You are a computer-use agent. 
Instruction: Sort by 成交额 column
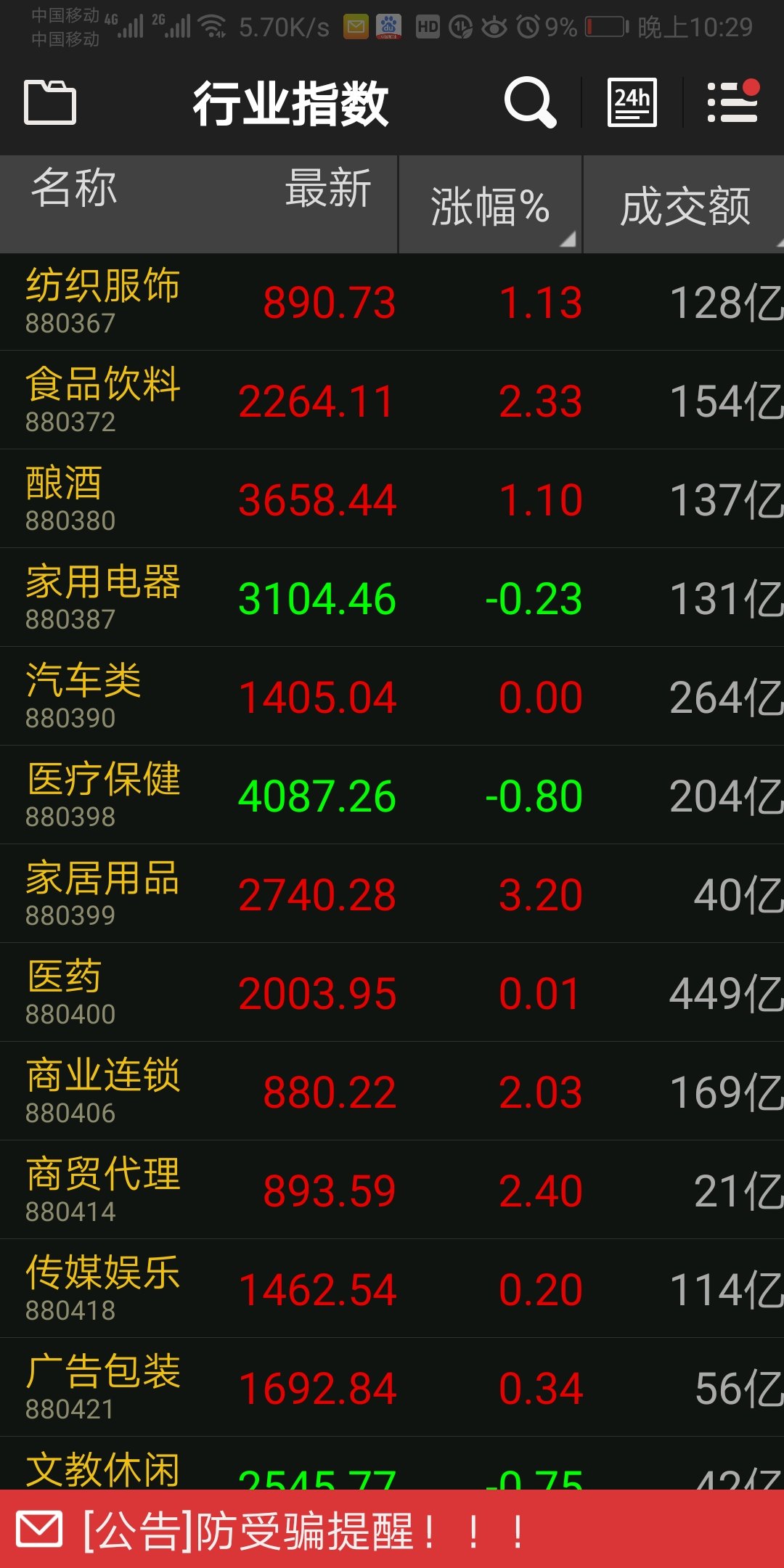684,206
